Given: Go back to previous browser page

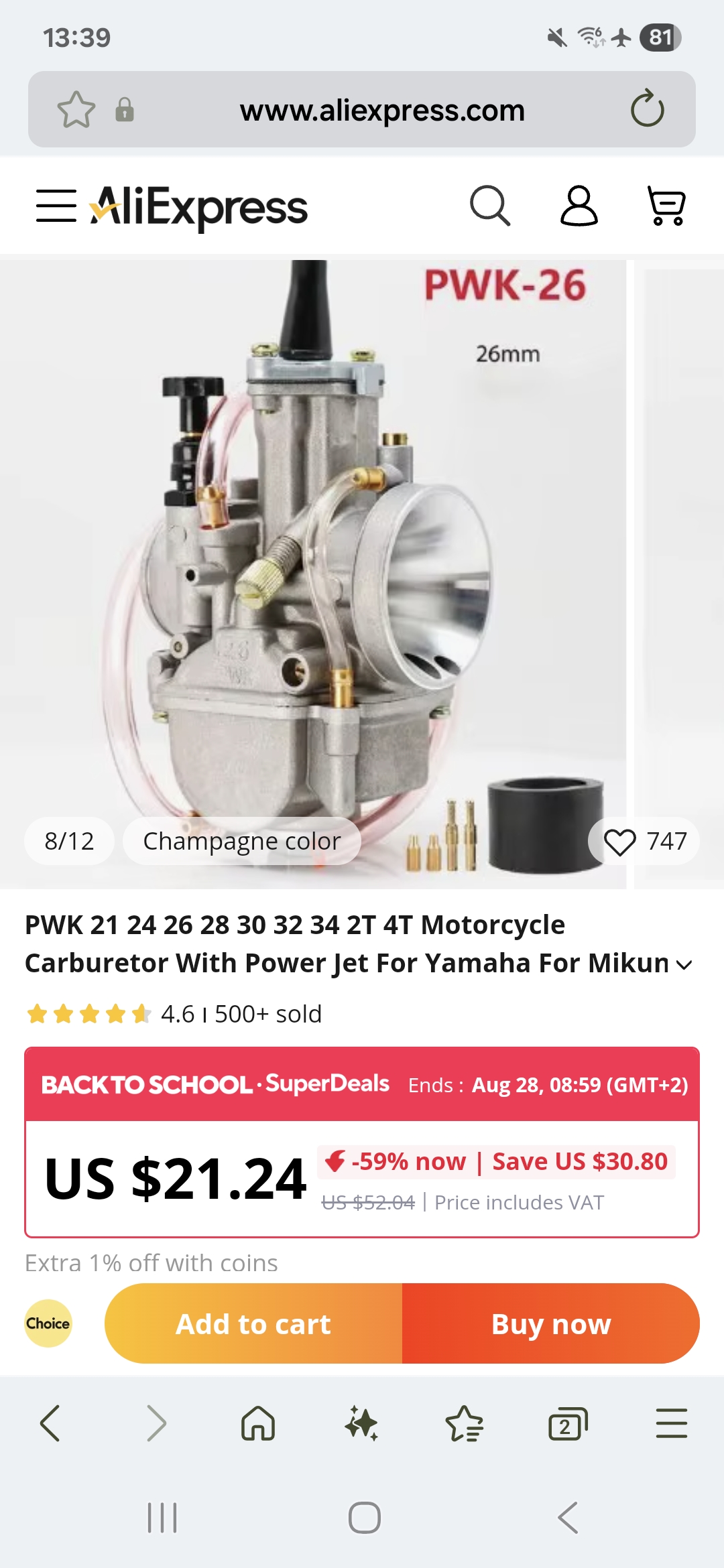Looking at the screenshot, I should 50,1423.
